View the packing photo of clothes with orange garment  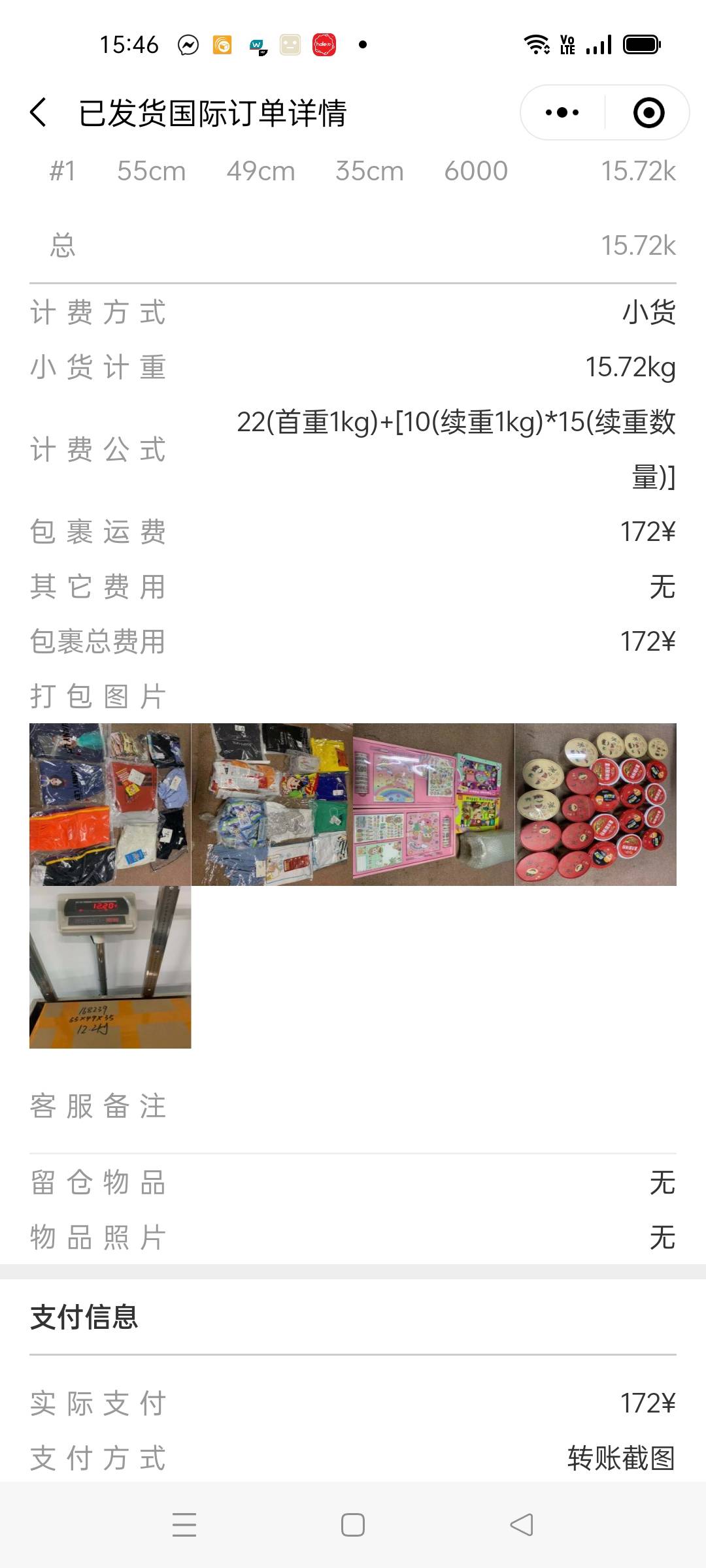[x=110, y=804]
